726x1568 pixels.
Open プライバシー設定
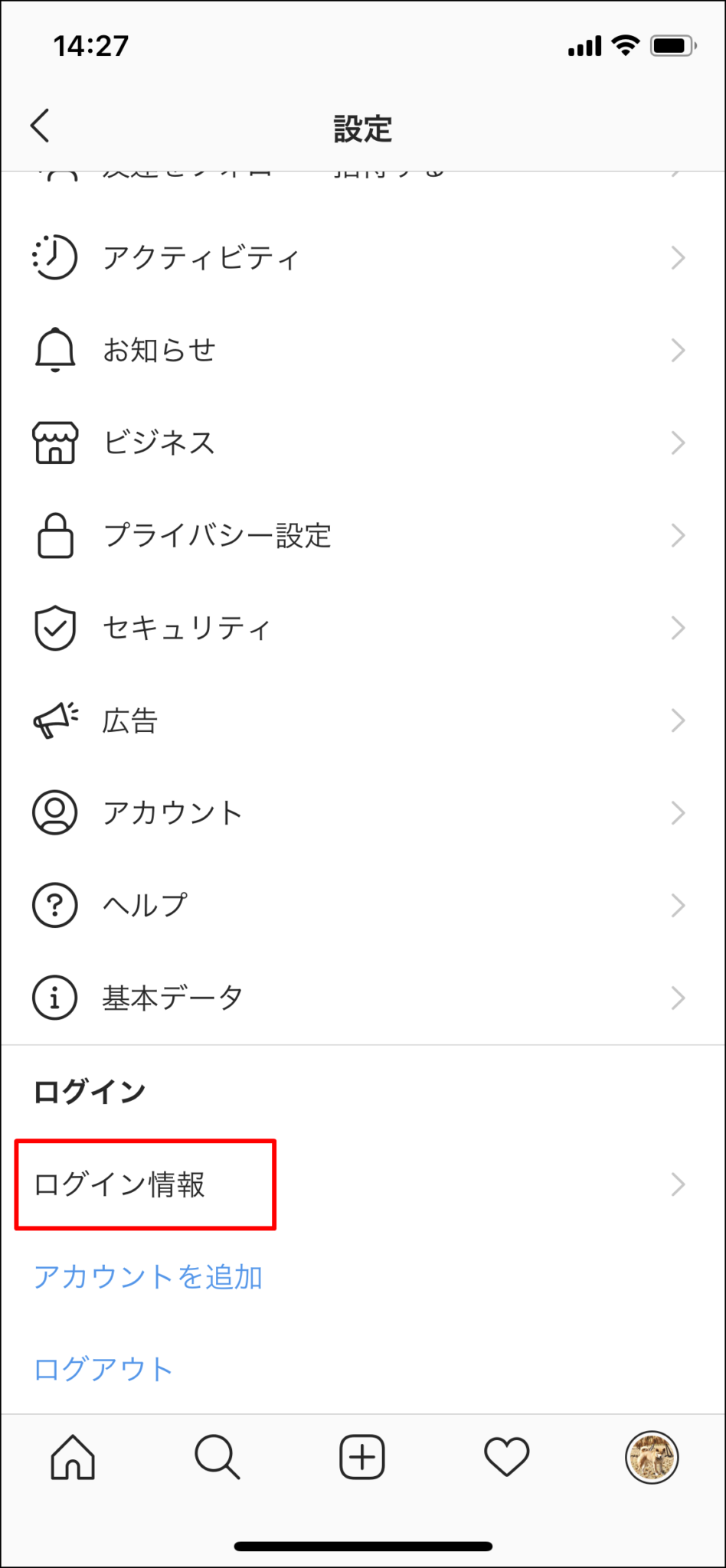[x=217, y=535]
